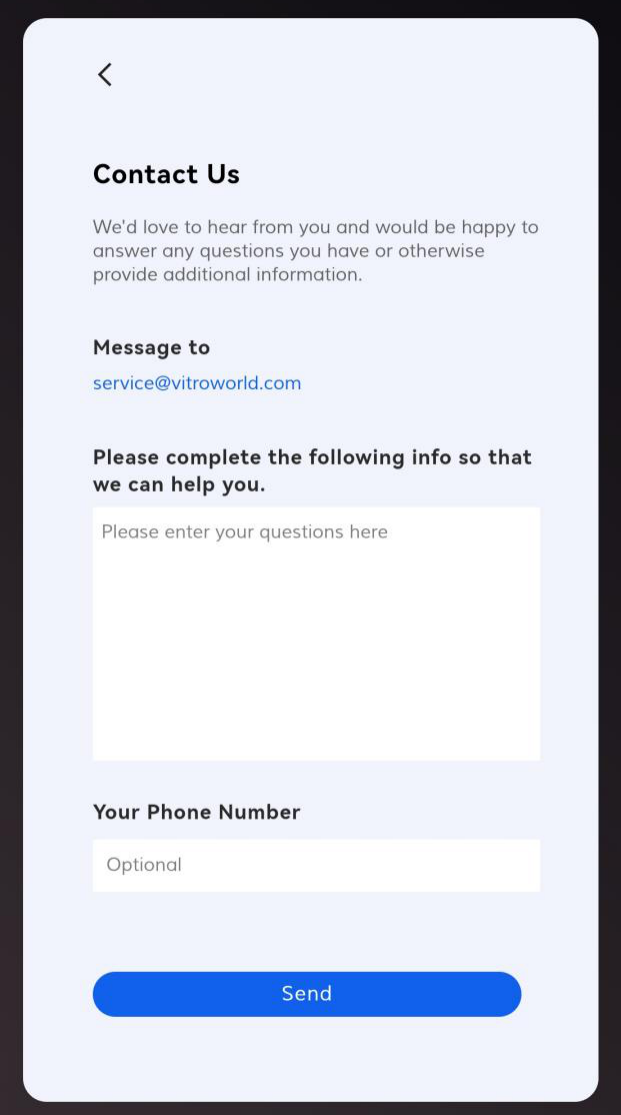
Task: Go back using the arrow icon
Action: (x=105, y=75)
